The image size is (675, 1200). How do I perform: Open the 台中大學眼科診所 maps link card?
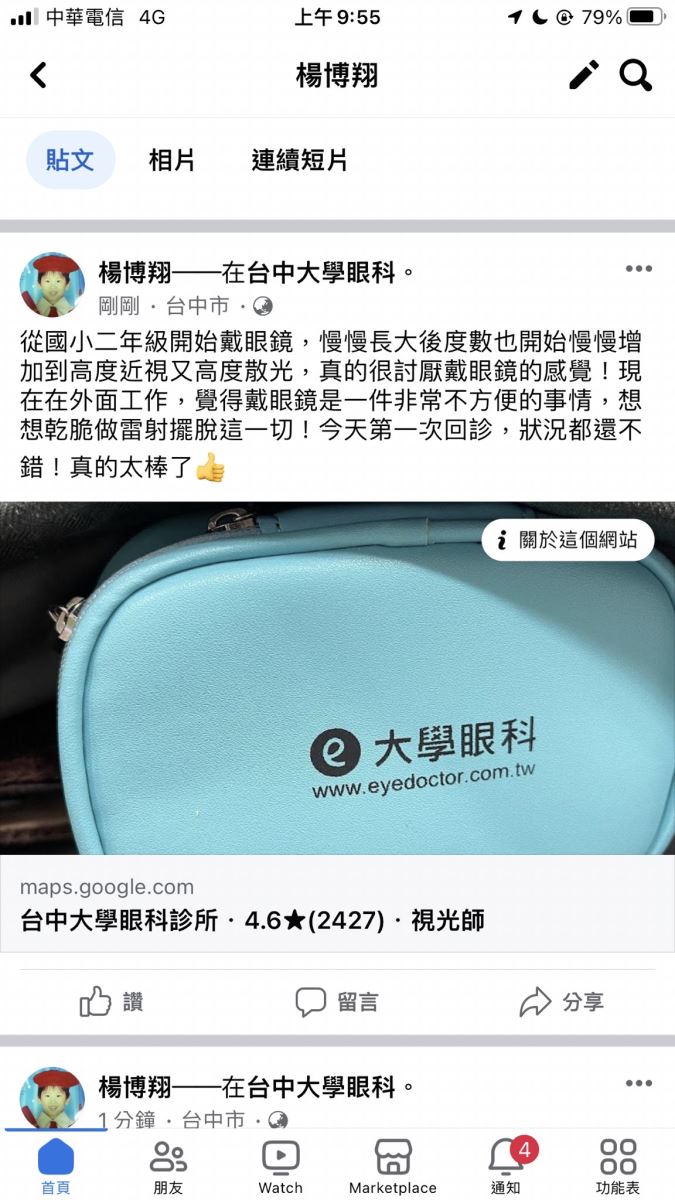(x=337, y=904)
